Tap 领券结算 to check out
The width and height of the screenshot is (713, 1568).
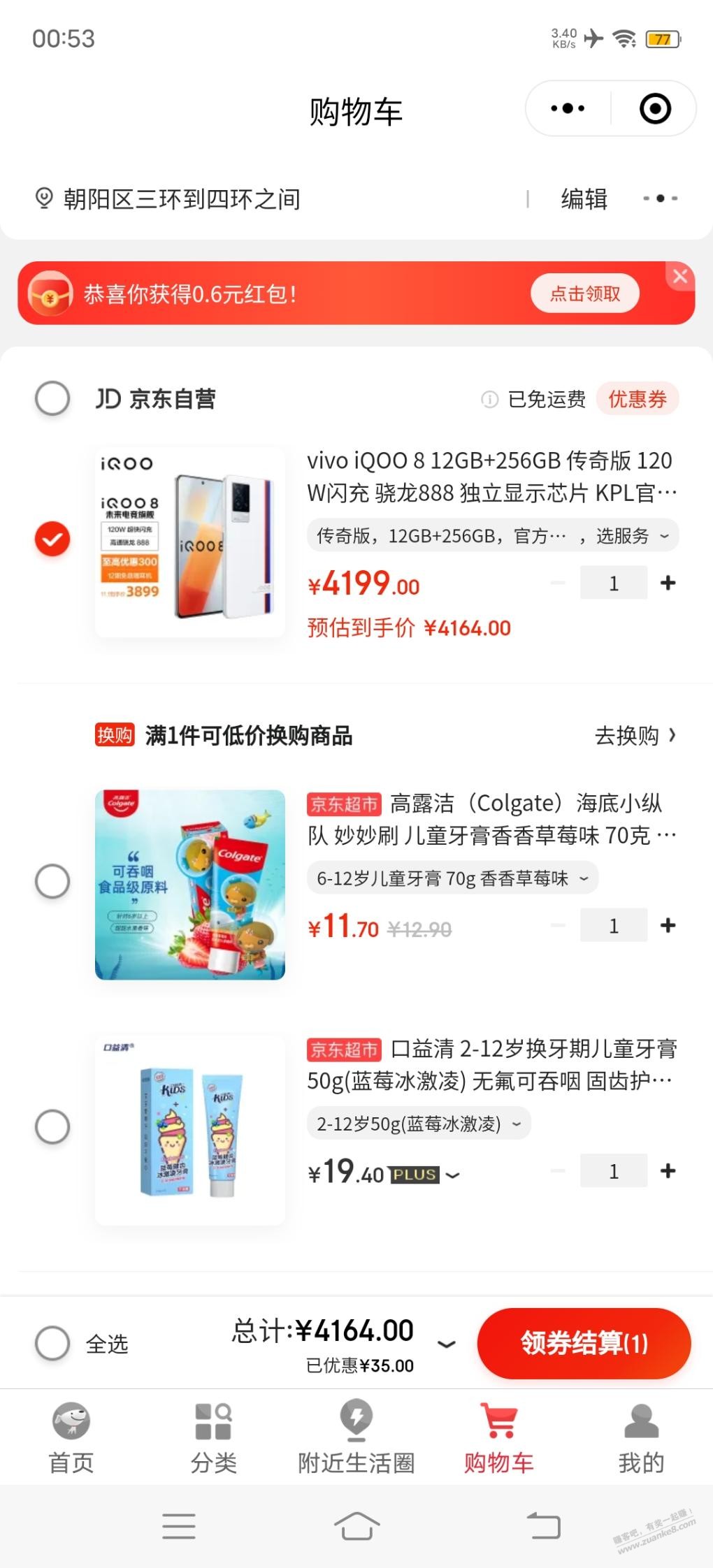tap(584, 1343)
